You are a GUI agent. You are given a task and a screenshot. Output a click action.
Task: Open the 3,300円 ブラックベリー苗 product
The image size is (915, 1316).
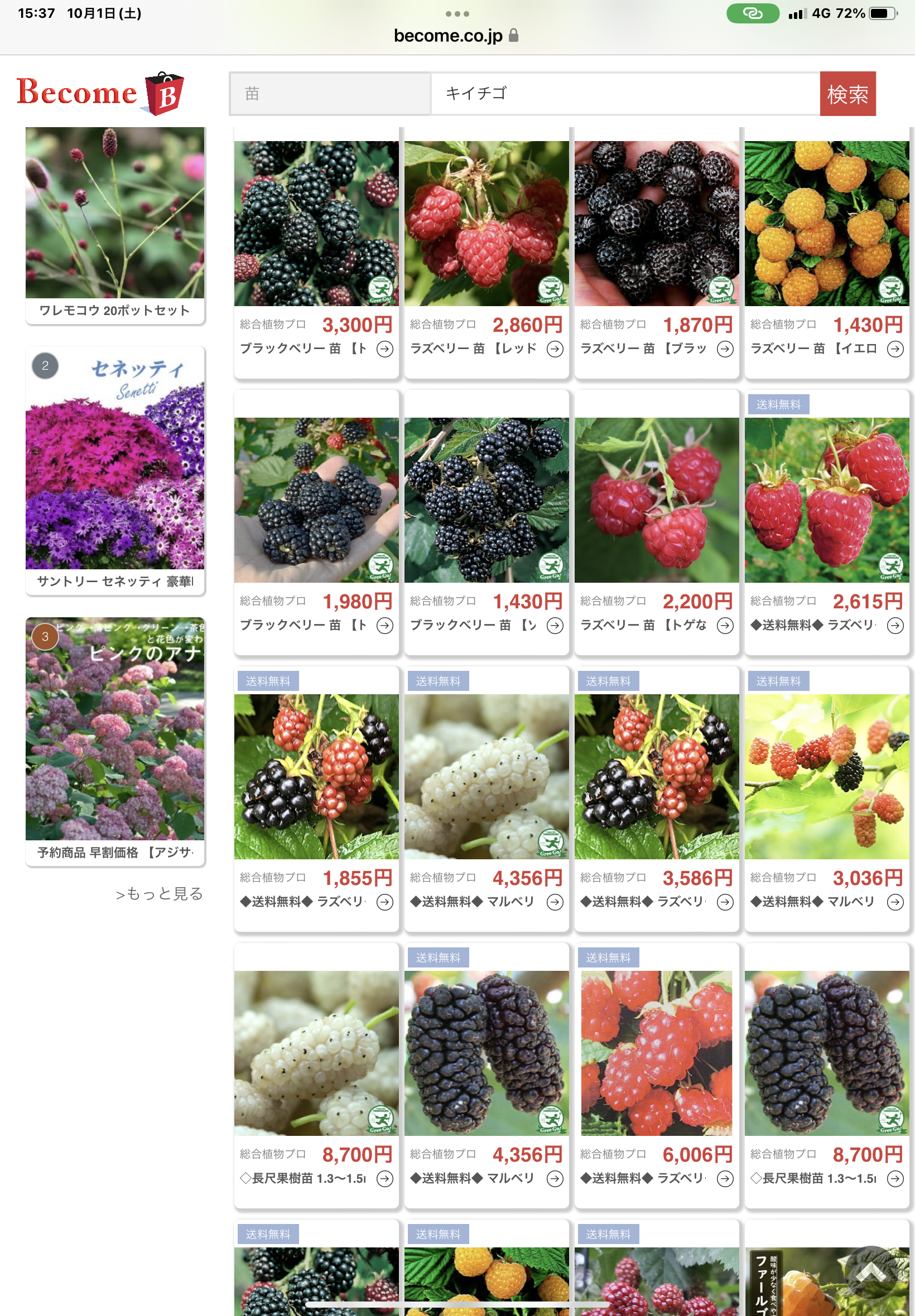316,252
